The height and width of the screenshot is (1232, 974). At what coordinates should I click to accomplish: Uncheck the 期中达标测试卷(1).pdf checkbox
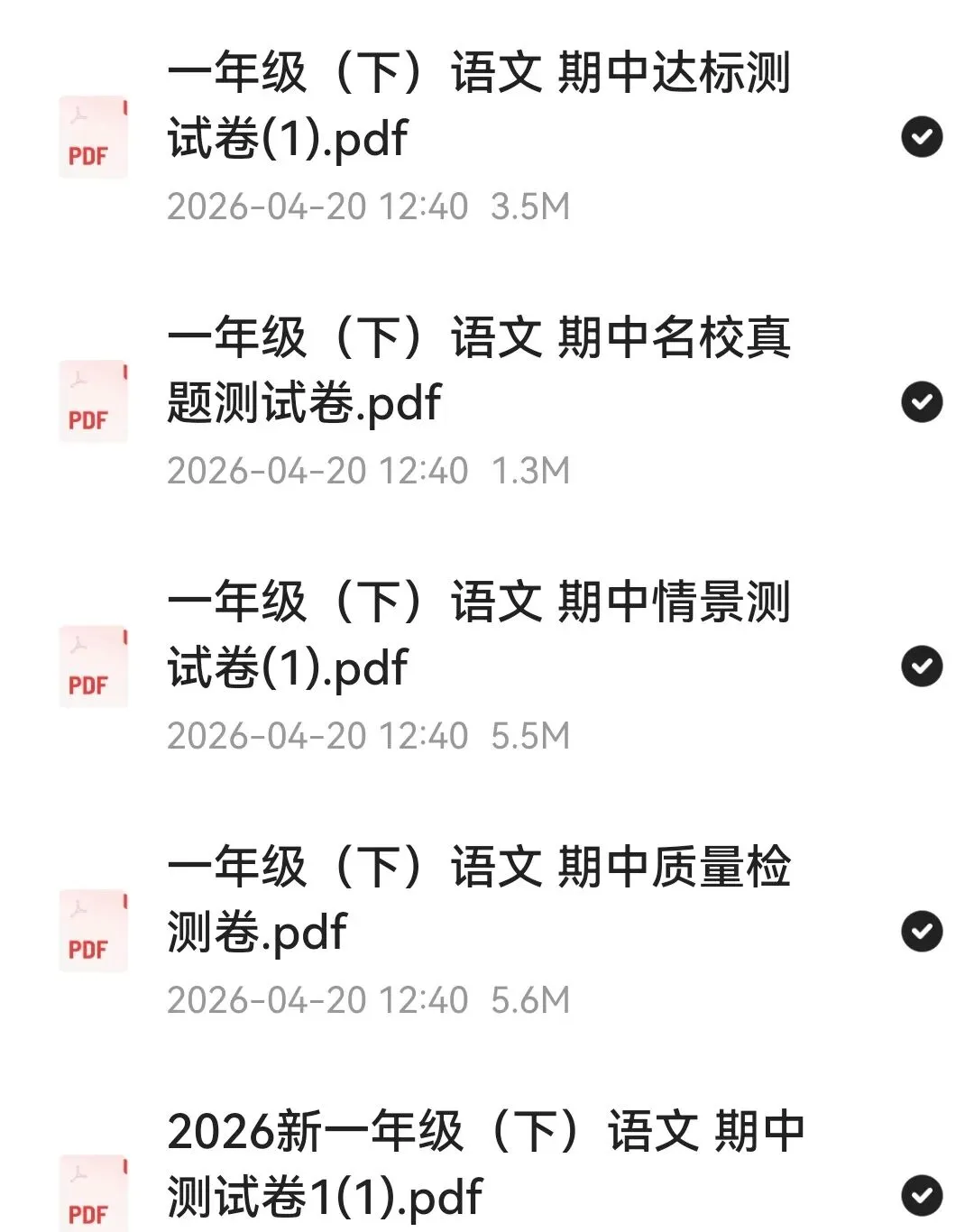(922, 138)
